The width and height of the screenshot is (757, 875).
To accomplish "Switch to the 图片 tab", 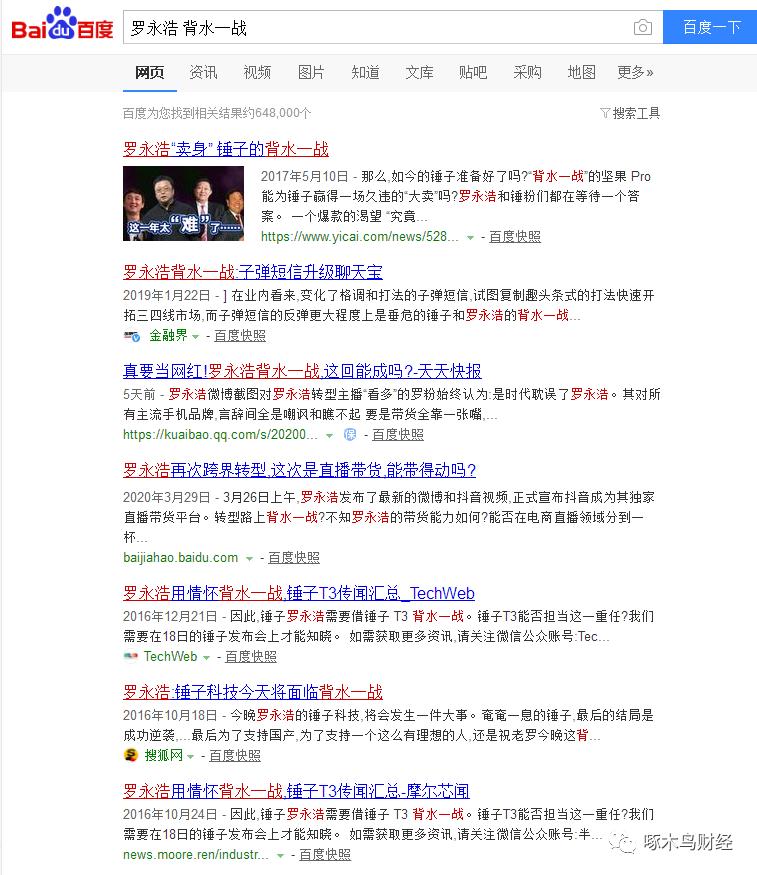I will point(311,72).
